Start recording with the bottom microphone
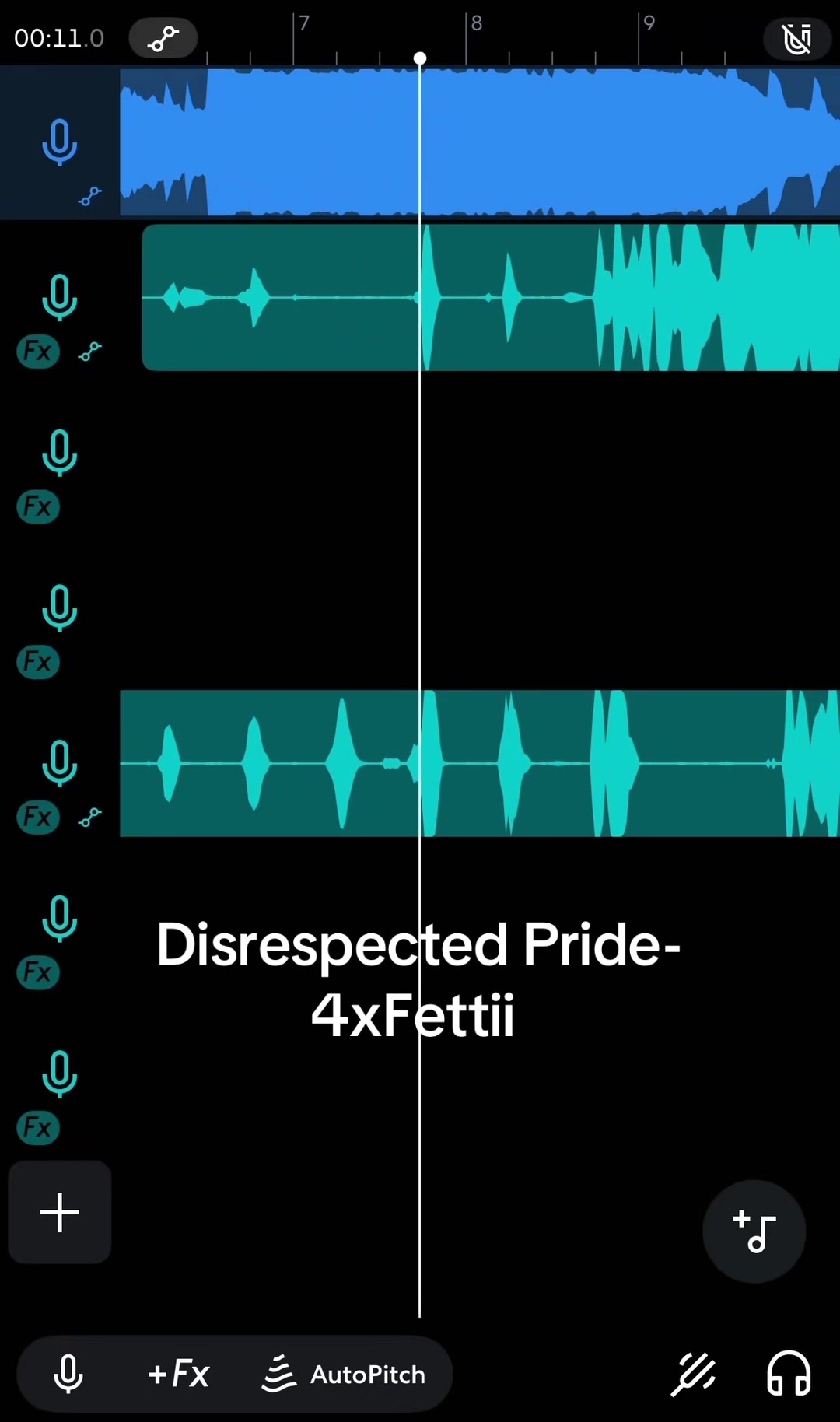The height and width of the screenshot is (1422, 840). (x=68, y=1374)
